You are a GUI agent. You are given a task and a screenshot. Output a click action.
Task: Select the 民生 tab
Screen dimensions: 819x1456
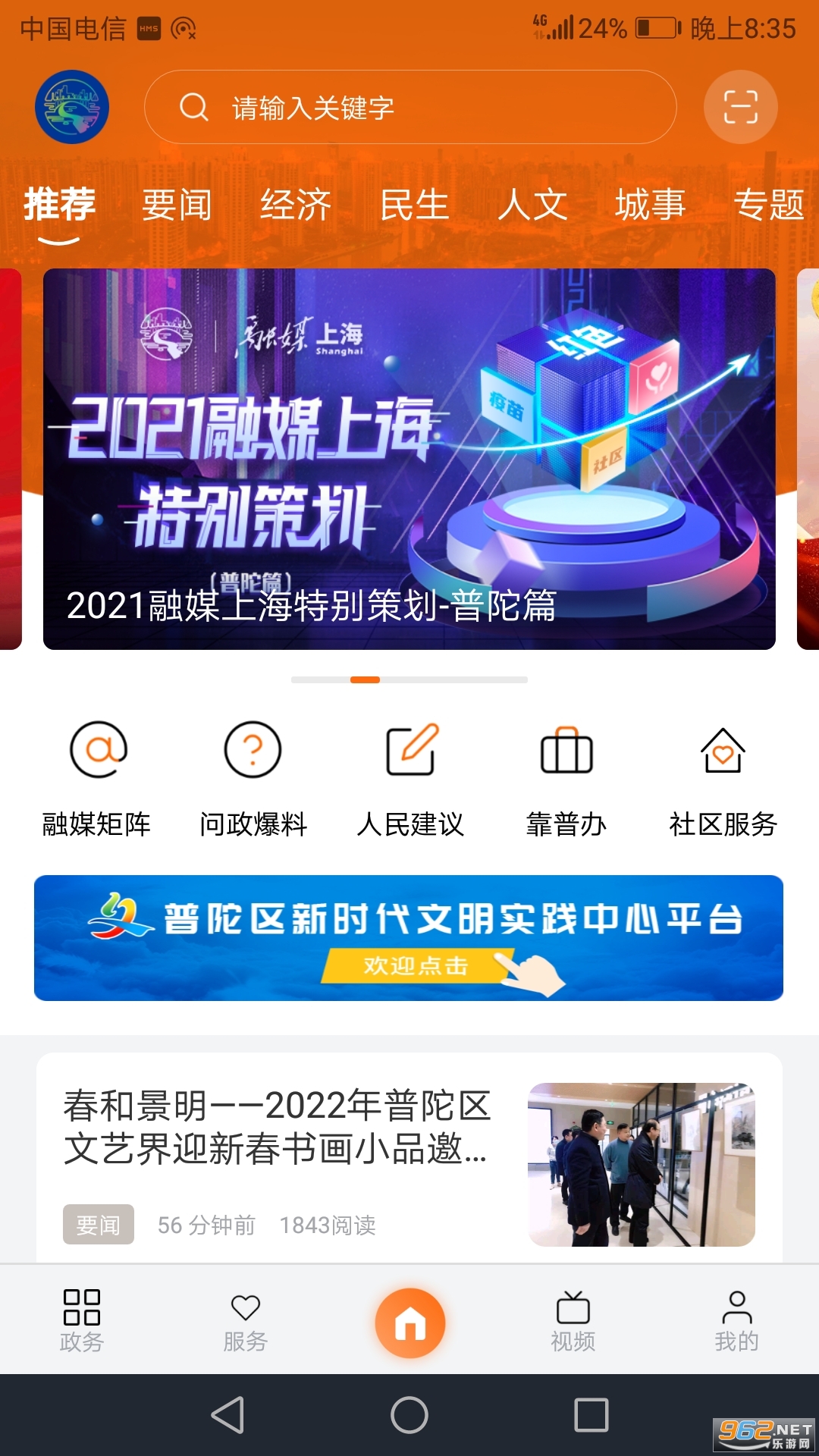[x=414, y=205]
